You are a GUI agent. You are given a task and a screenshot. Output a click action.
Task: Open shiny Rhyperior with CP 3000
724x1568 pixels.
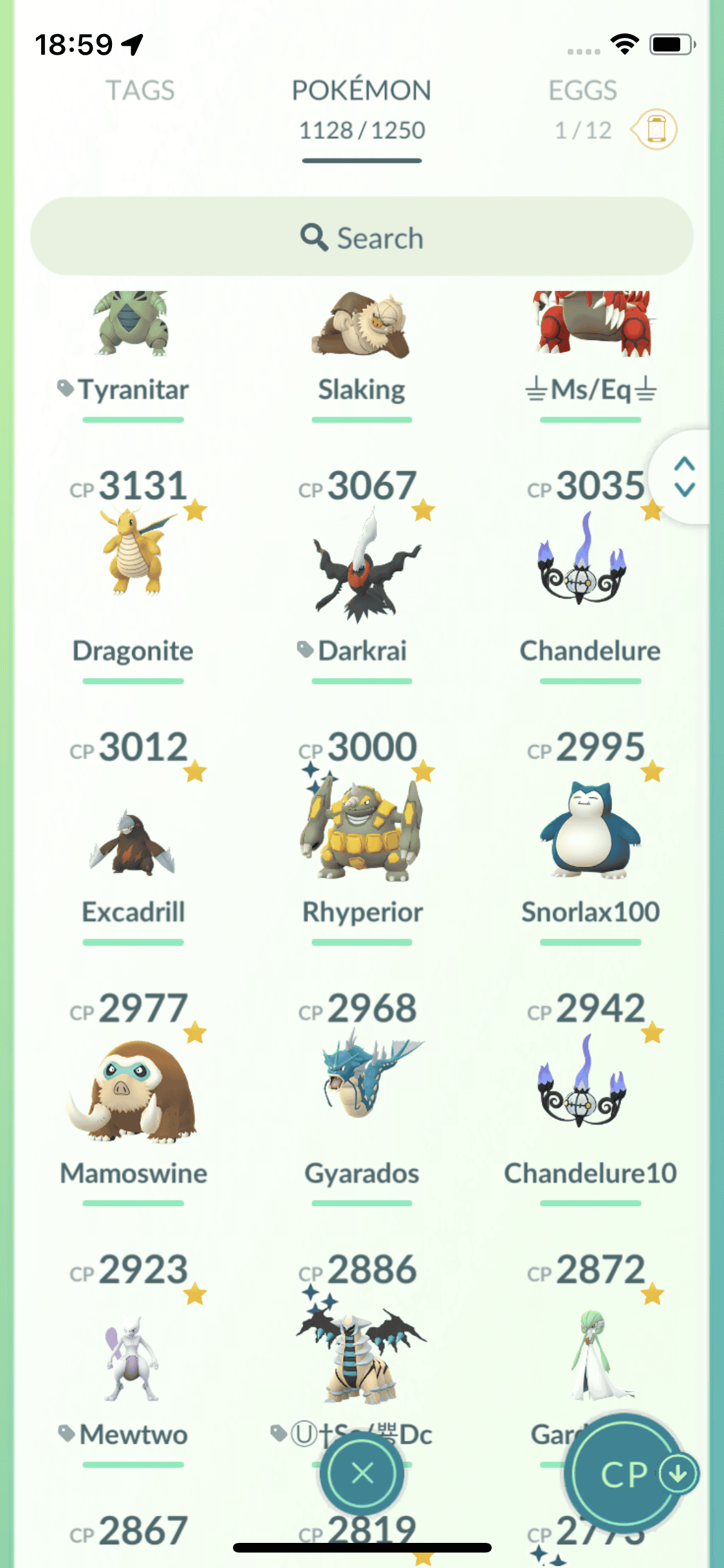[362, 830]
